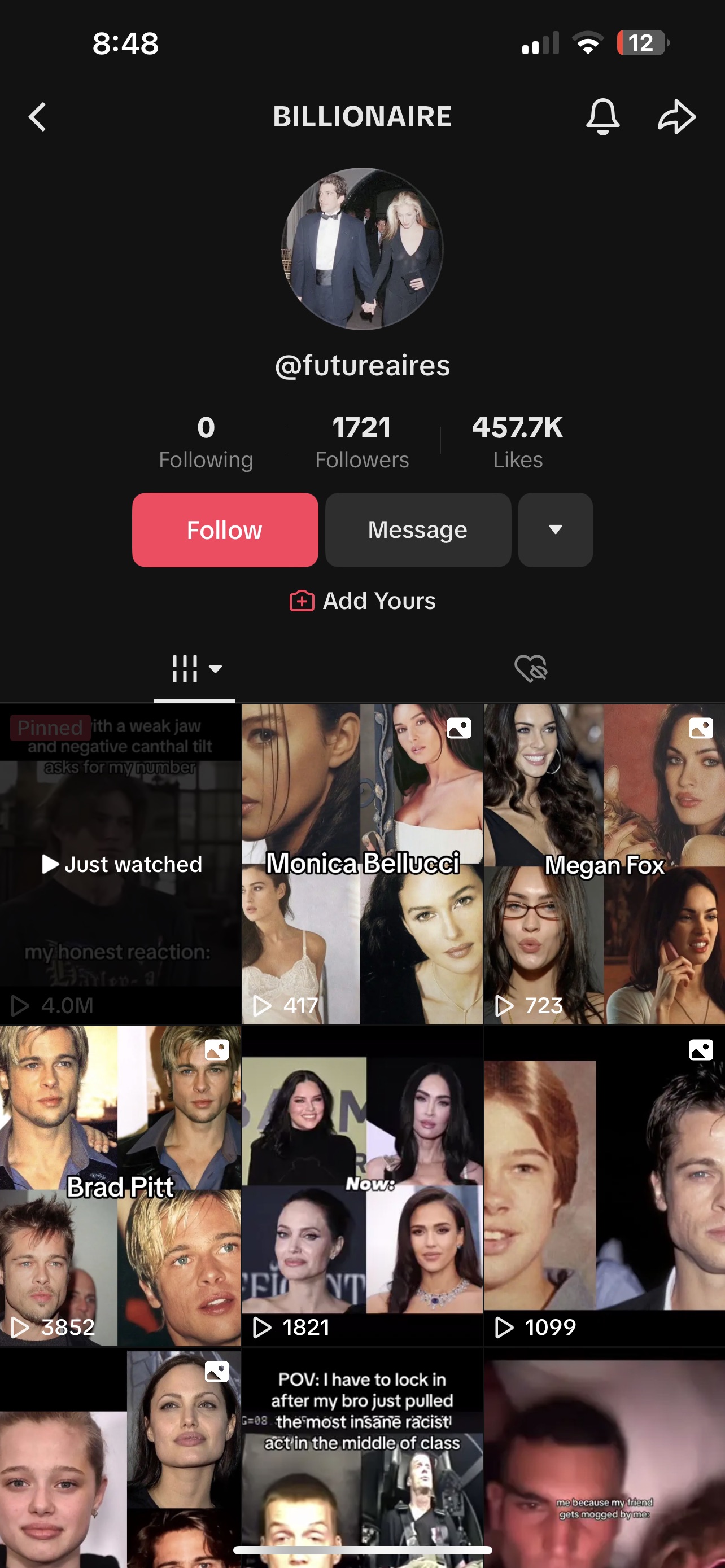The image size is (725, 1568).
Task: View the profile picture
Action: point(362,249)
